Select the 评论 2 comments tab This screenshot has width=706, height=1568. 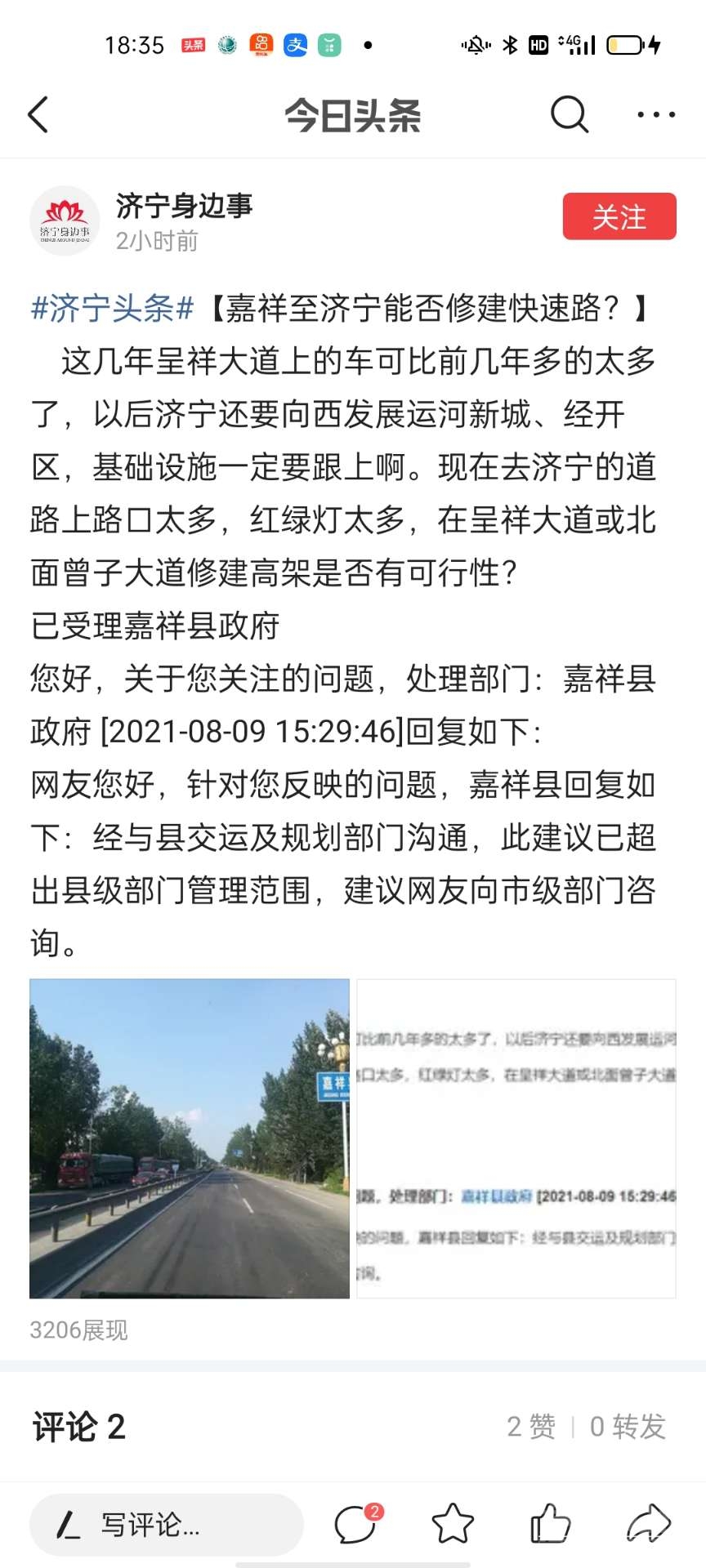[x=79, y=1426]
